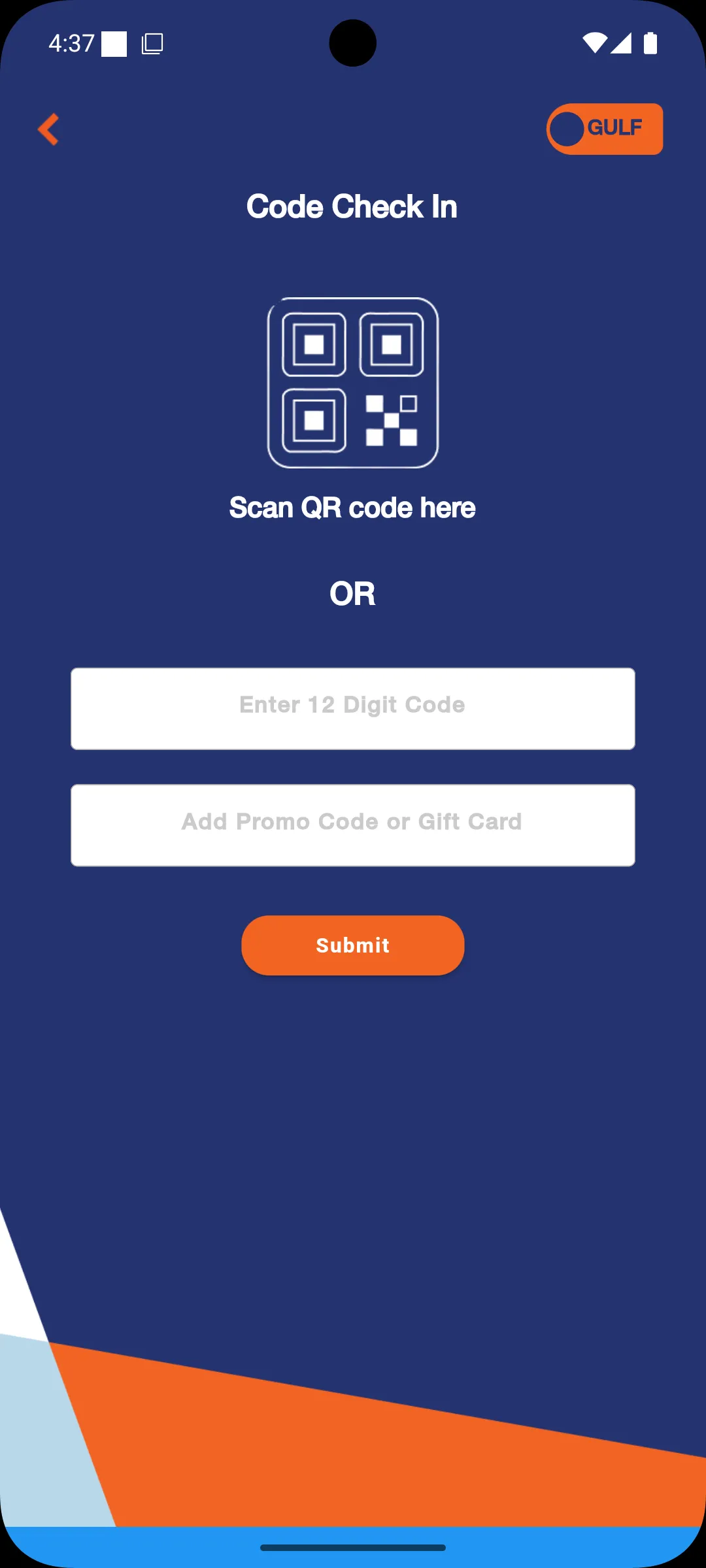706x1568 pixels.
Task: Focus the Enter 12 Digit Code field
Action: [353, 708]
